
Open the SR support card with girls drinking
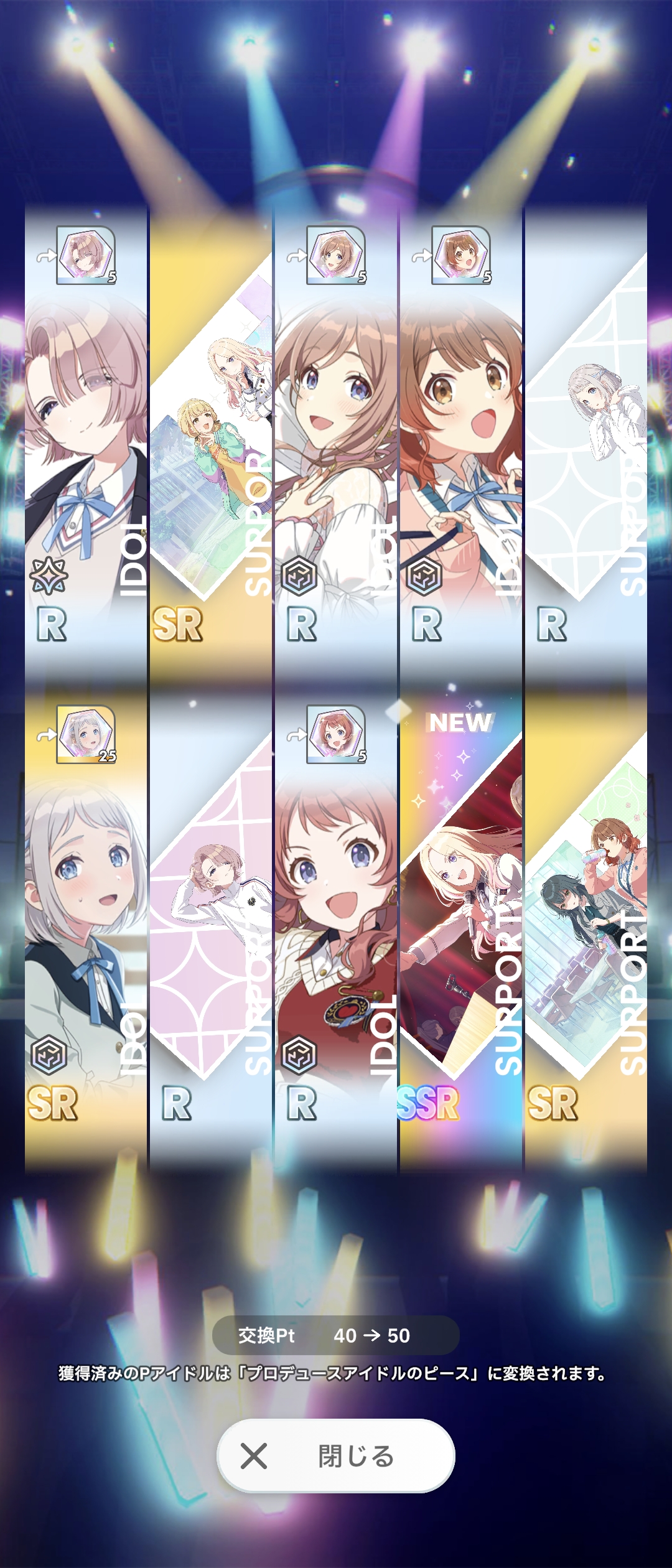pyautogui.click(x=586, y=921)
